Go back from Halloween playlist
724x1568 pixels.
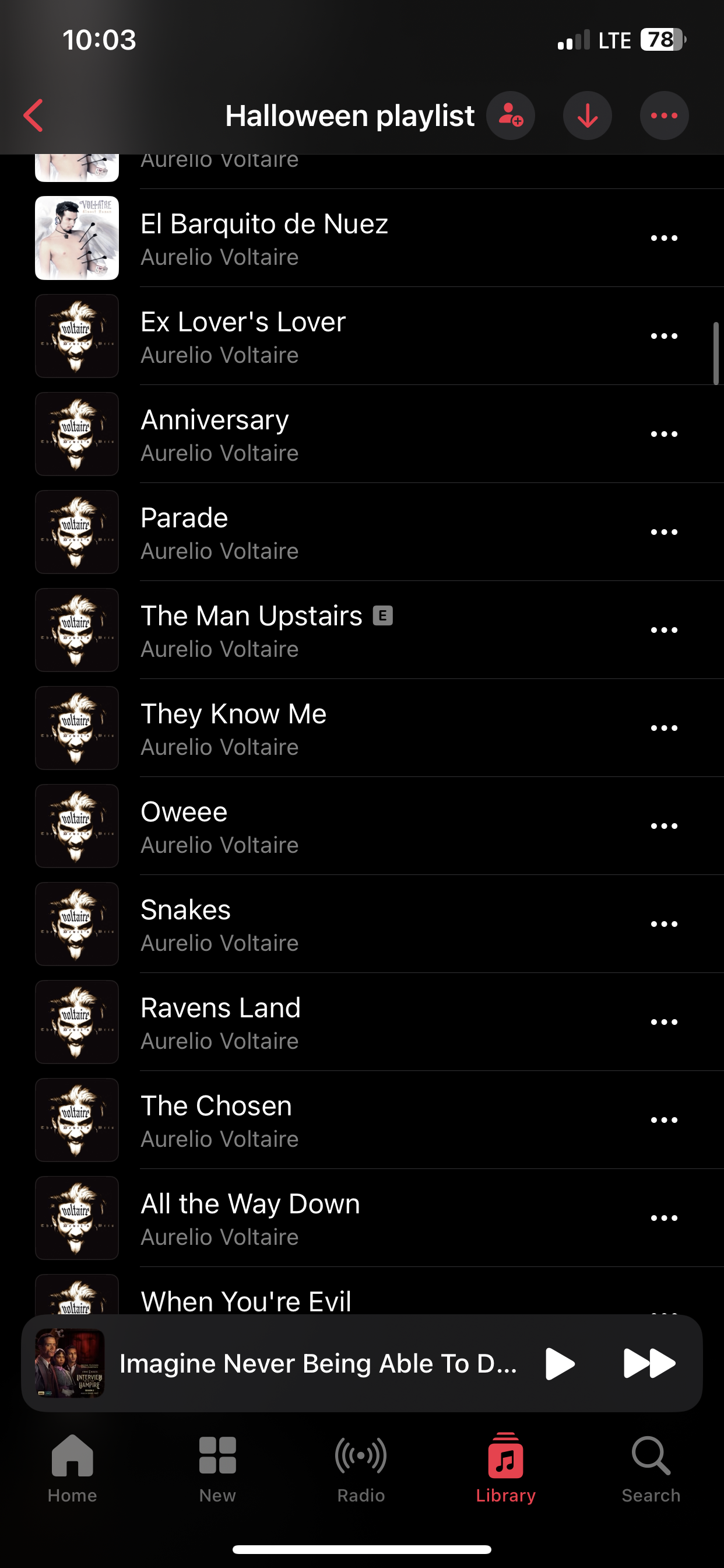(x=33, y=116)
